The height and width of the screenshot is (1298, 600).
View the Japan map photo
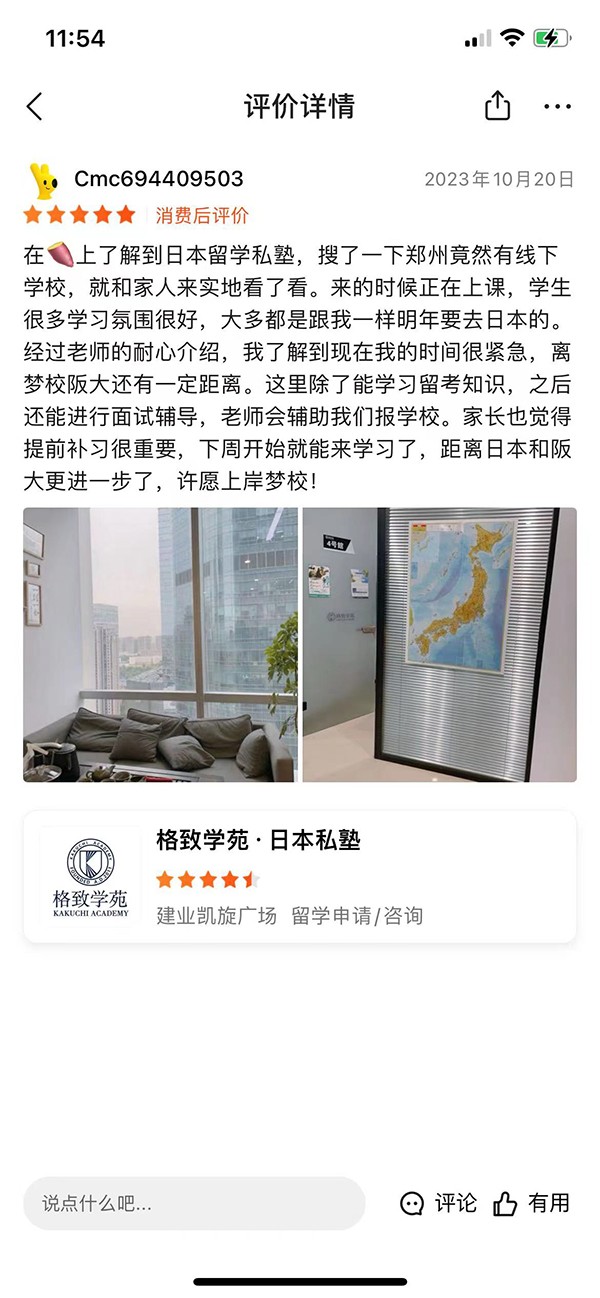point(439,644)
